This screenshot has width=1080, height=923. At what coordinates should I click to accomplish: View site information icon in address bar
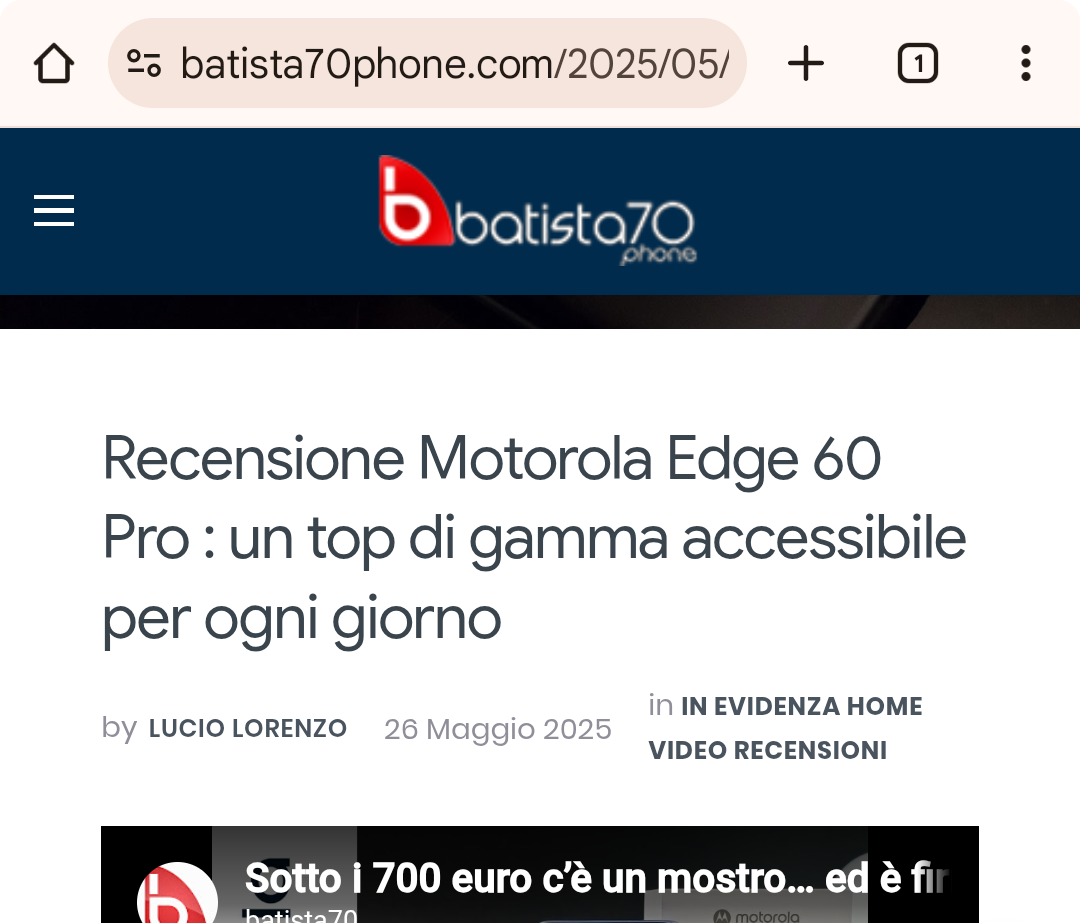(145, 65)
